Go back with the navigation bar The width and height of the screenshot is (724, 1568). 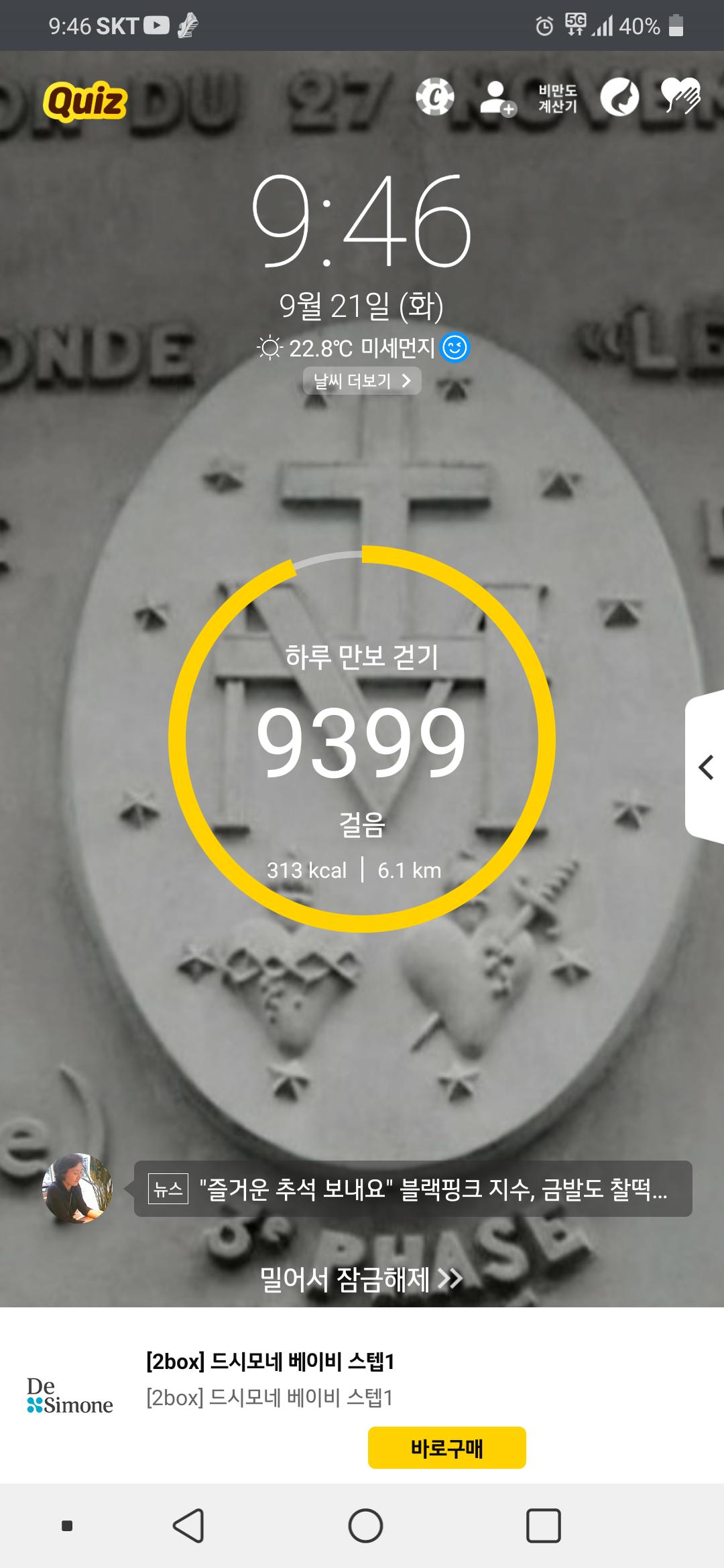188,1526
